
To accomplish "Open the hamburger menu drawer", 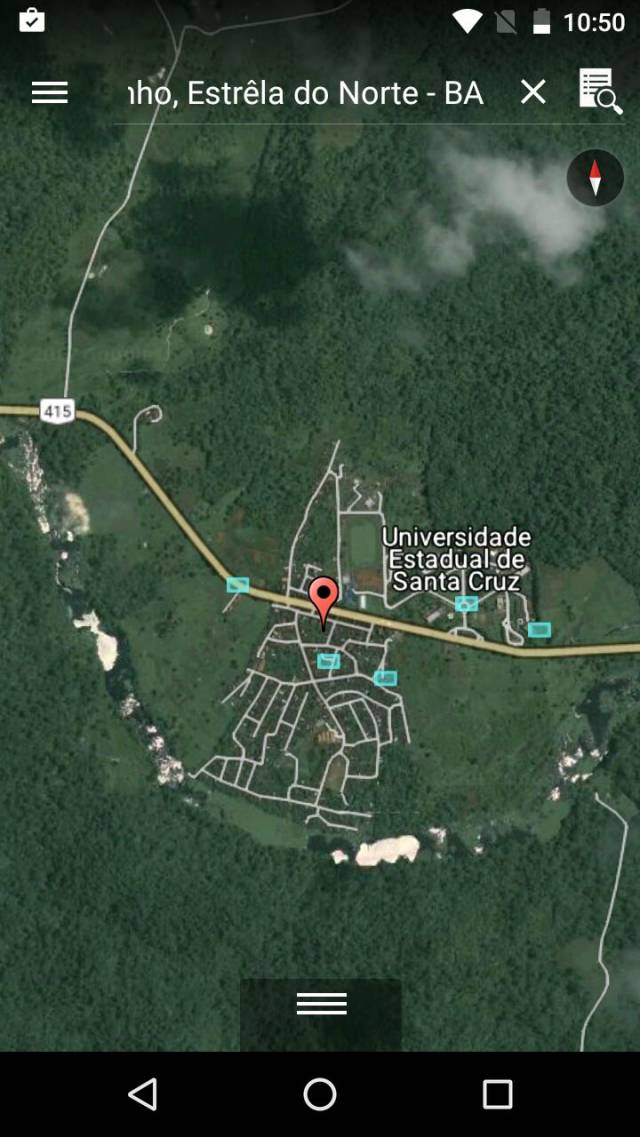I will (x=50, y=93).
